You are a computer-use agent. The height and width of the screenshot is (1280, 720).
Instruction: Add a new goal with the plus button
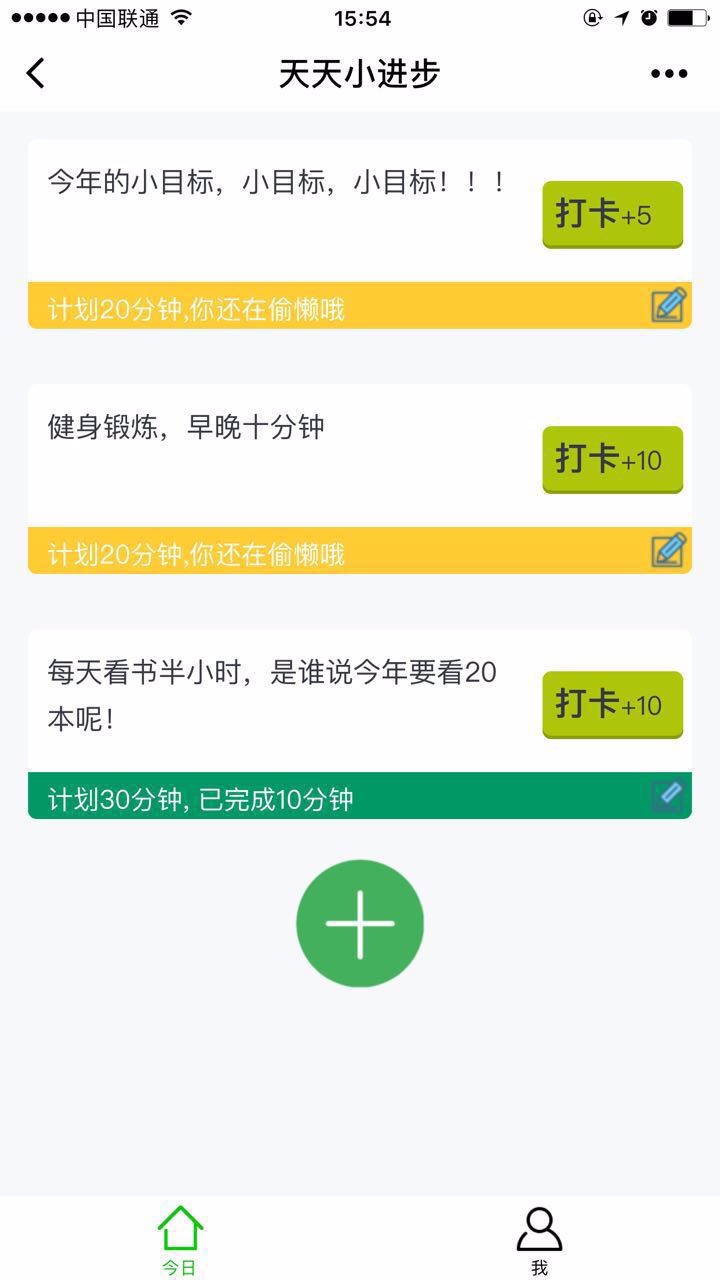point(360,923)
